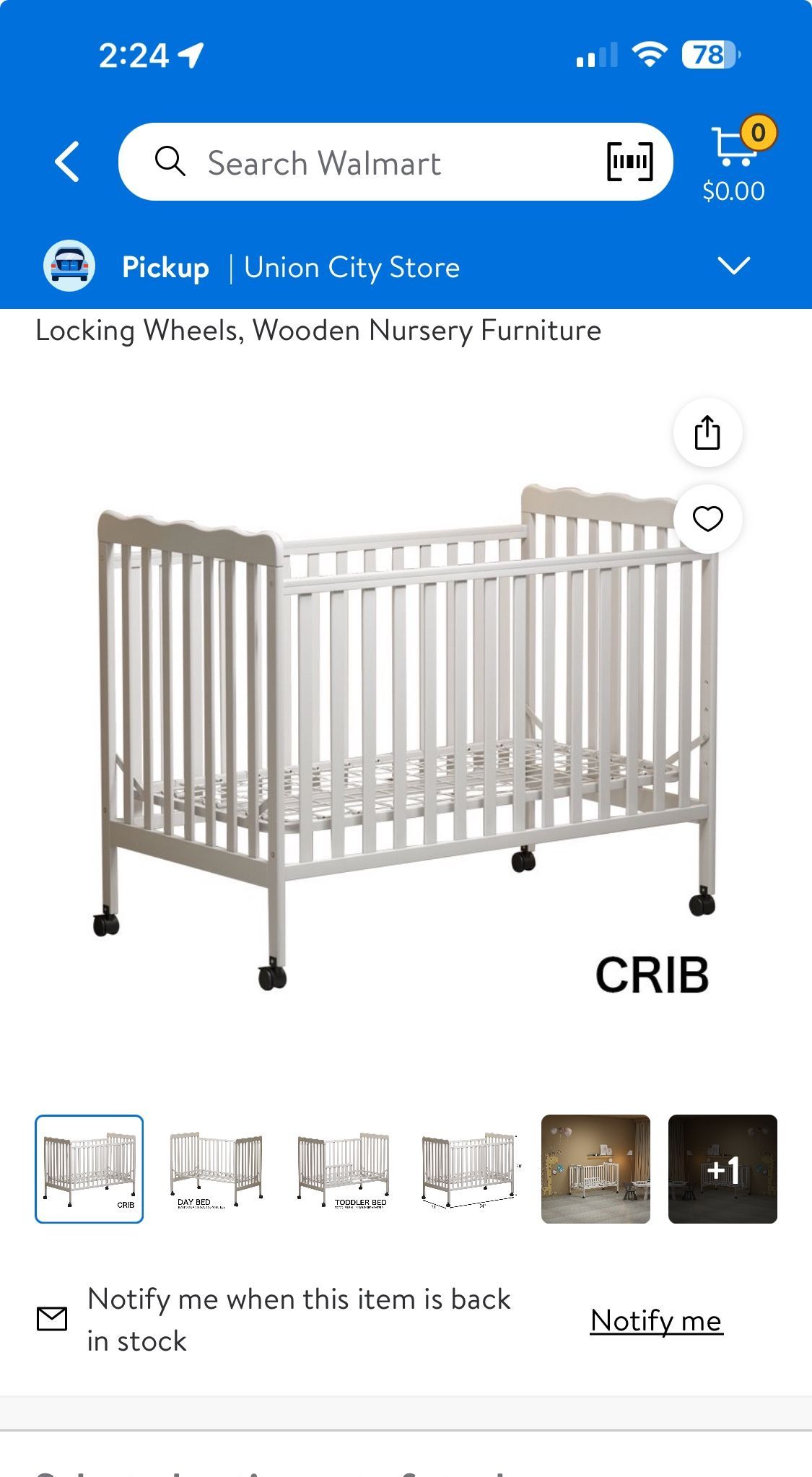
Task: View the DAY BED thumbnail image
Action: click(x=216, y=1169)
